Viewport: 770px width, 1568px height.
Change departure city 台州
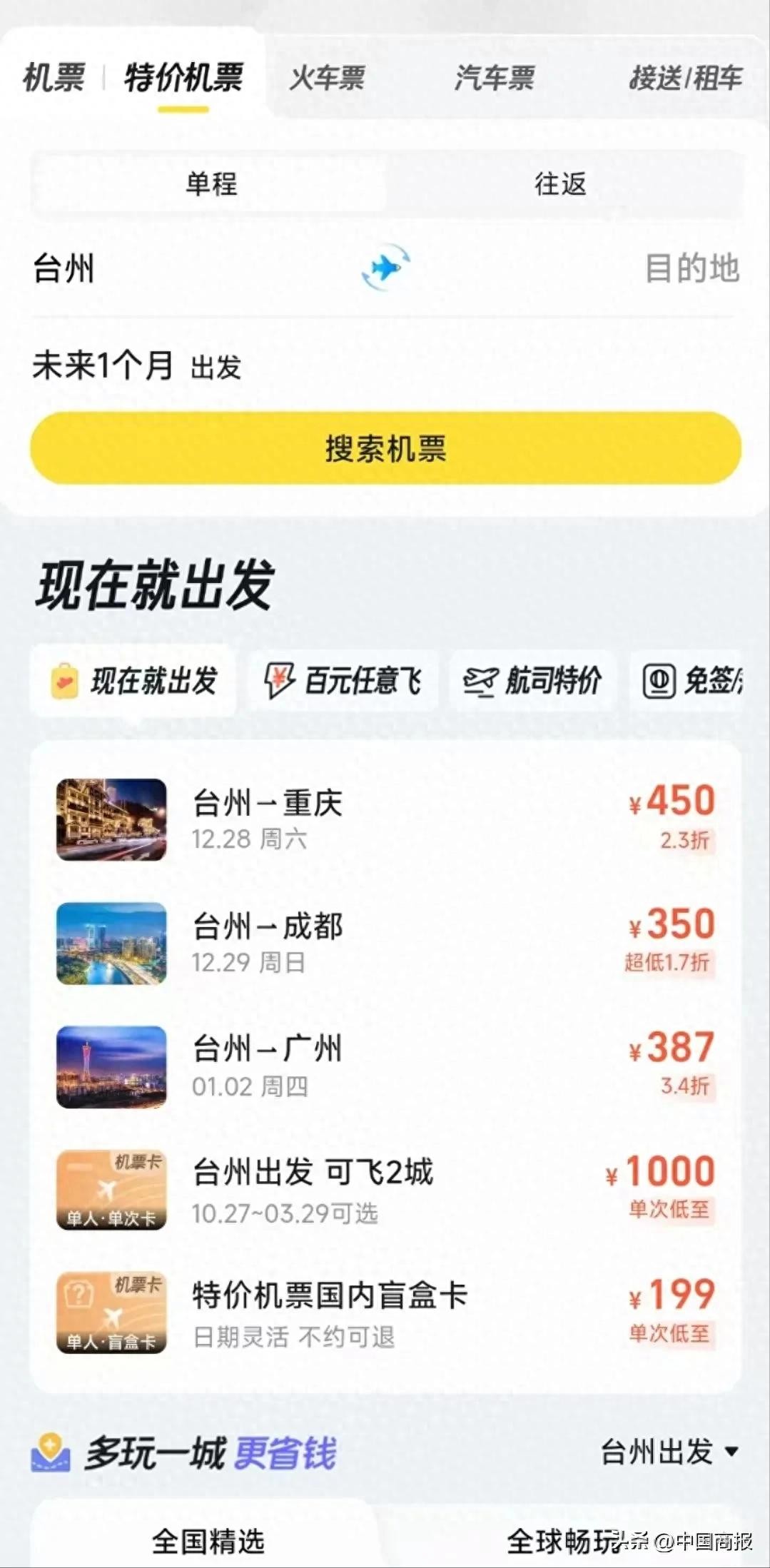[x=64, y=269]
